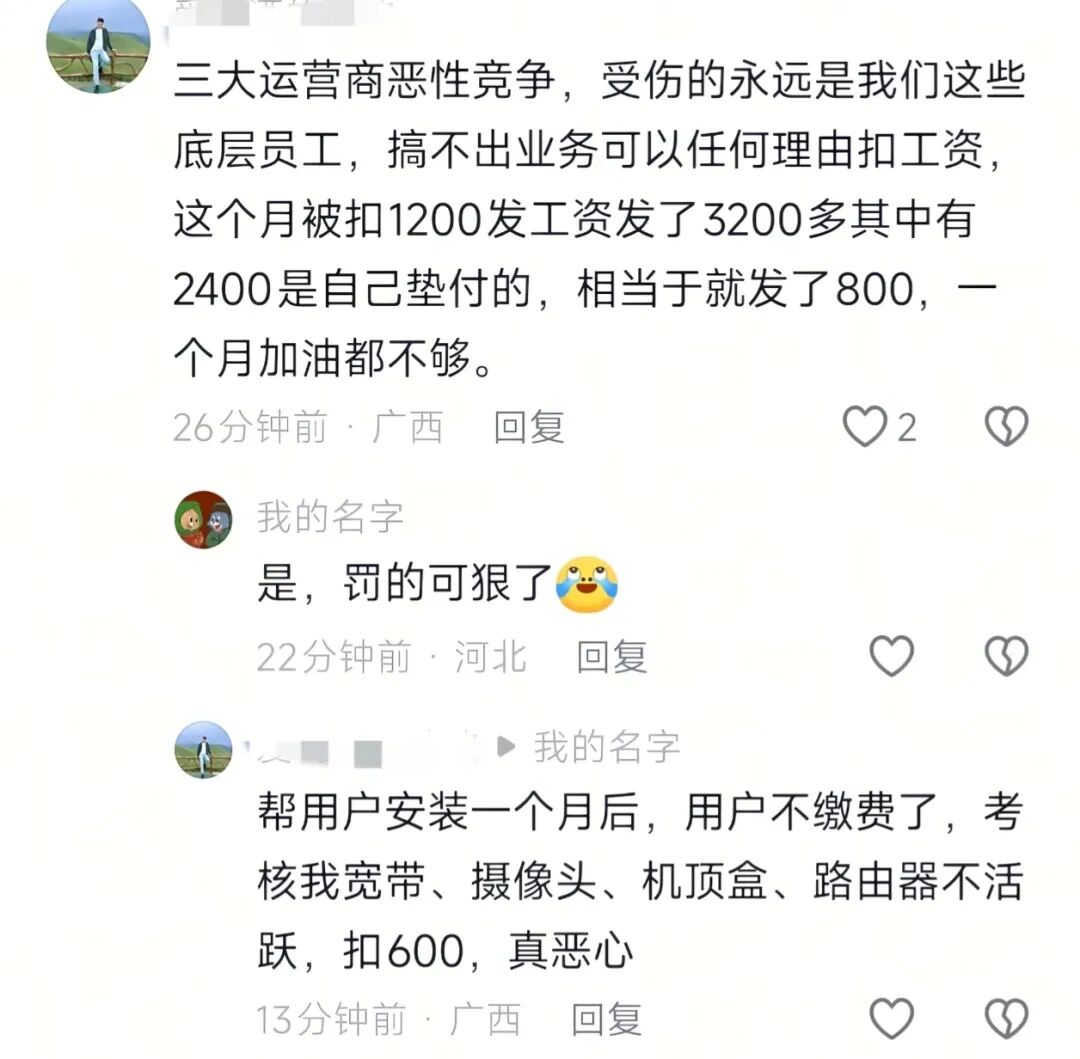This screenshot has height=1059, width=1080.
Task: Like the 13分钟前 reply about 扣600
Action: [891, 1019]
